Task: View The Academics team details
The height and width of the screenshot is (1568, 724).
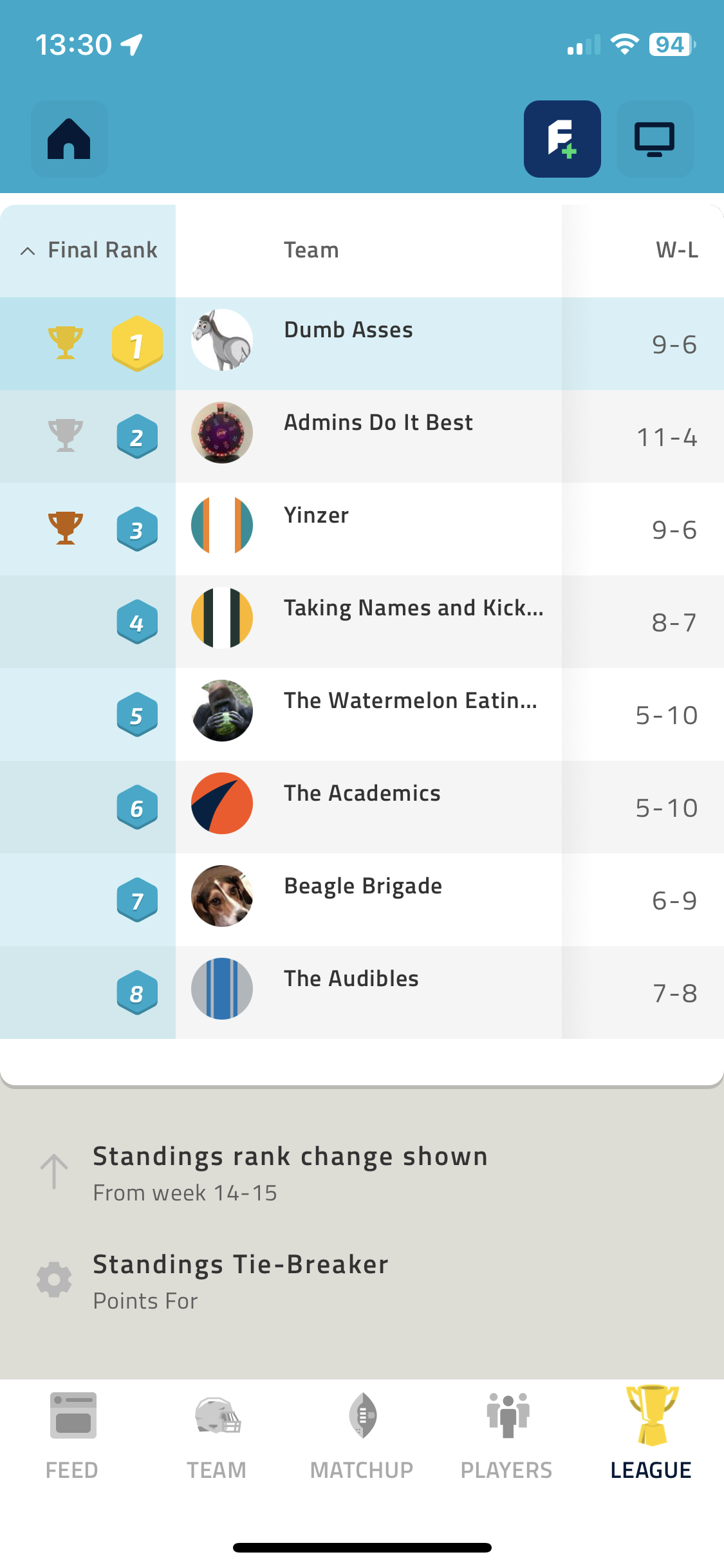Action: coord(362,794)
